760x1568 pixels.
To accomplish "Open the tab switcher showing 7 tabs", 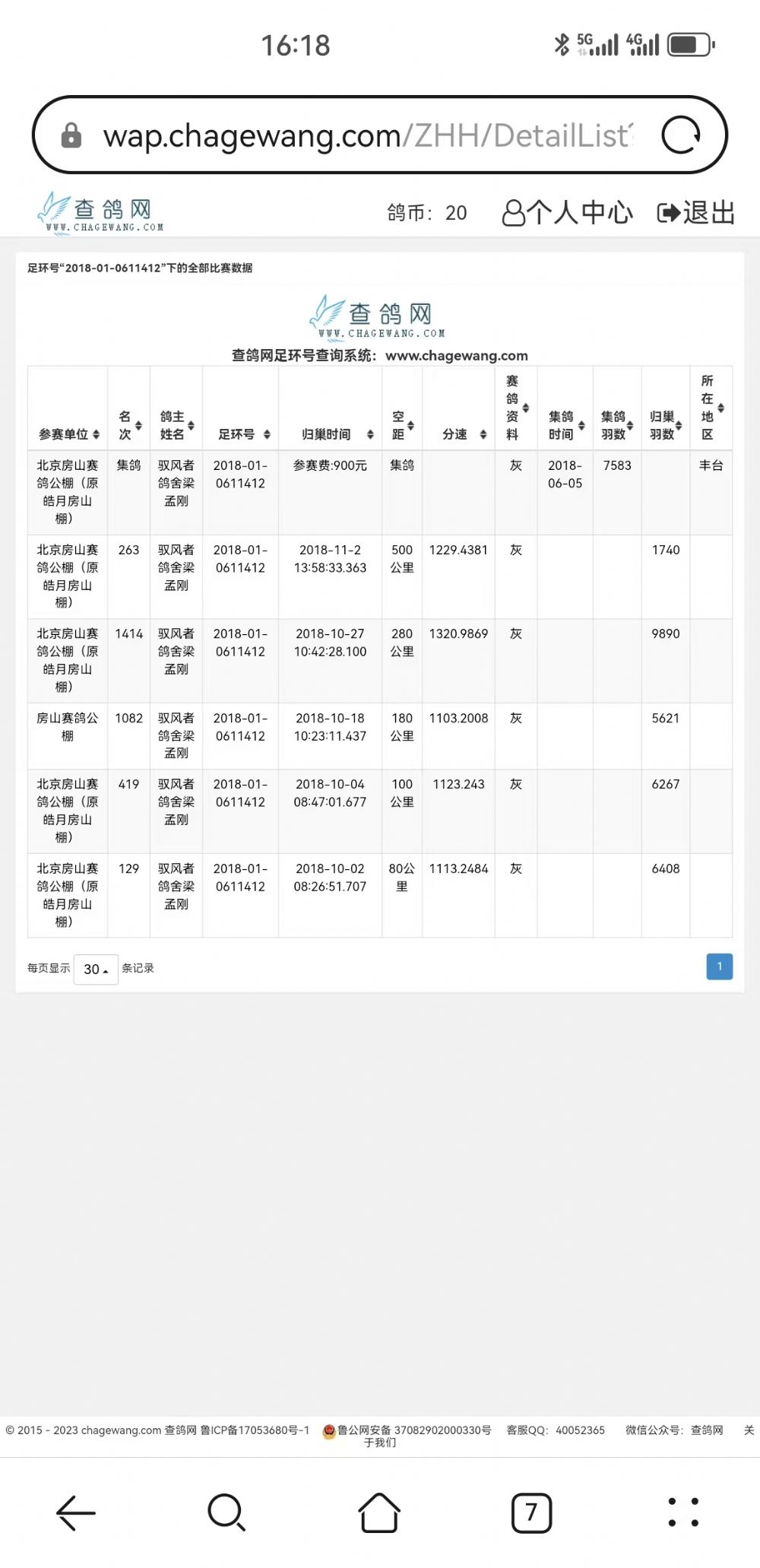I will (531, 1512).
